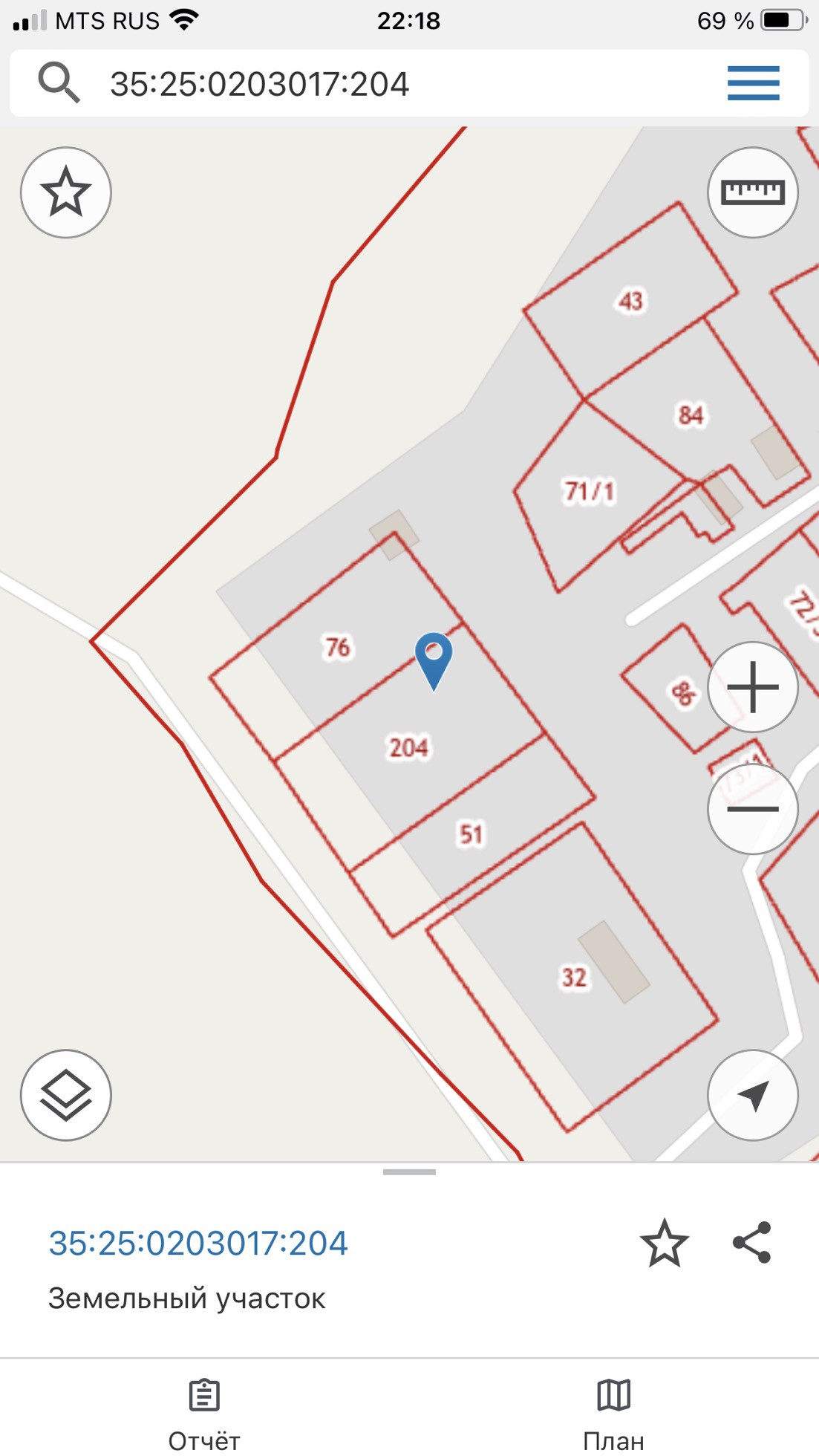Image resolution: width=819 pixels, height=1456 pixels.
Task: Share this land parcel
Action: tap(752, 1242)
